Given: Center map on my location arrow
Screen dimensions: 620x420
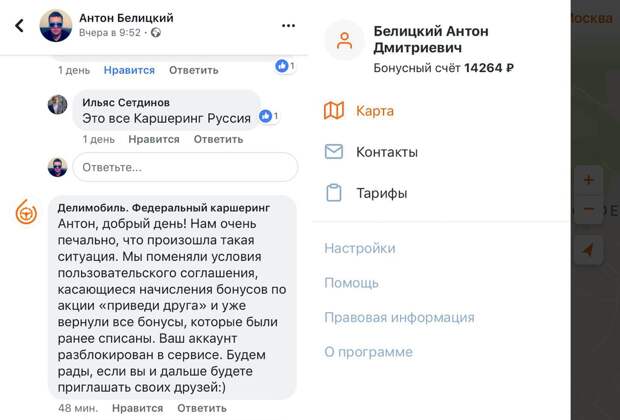Looking at the screenshot, I should pos(589,250).
